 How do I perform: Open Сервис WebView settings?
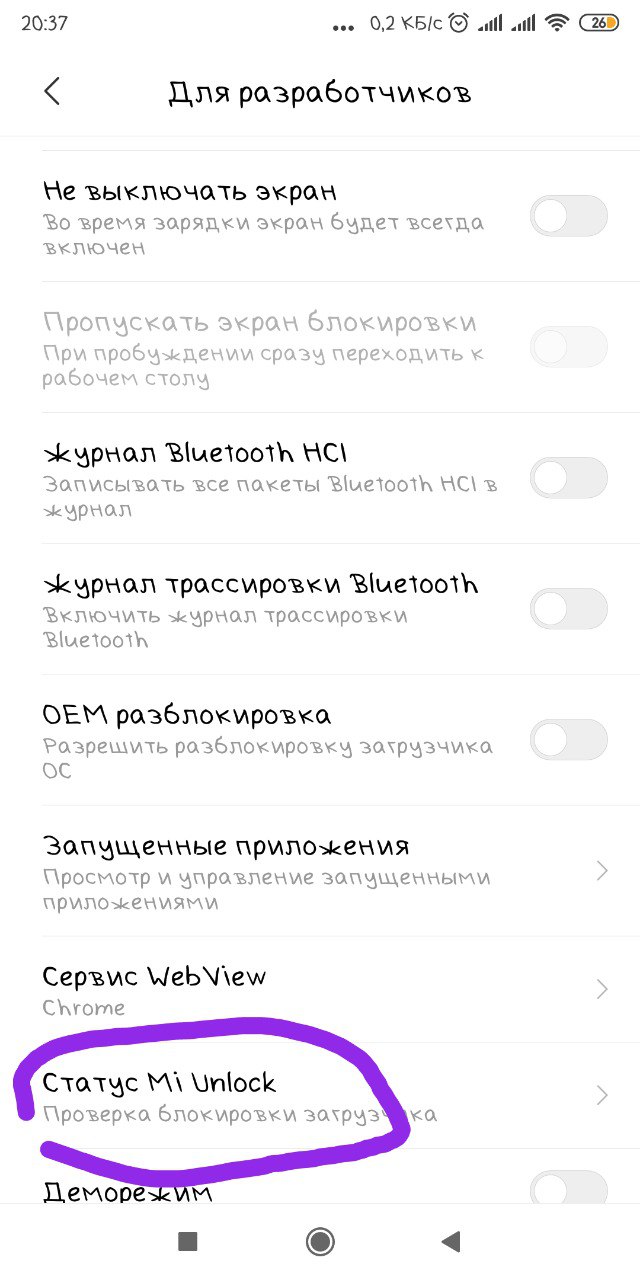coord(320,989)
